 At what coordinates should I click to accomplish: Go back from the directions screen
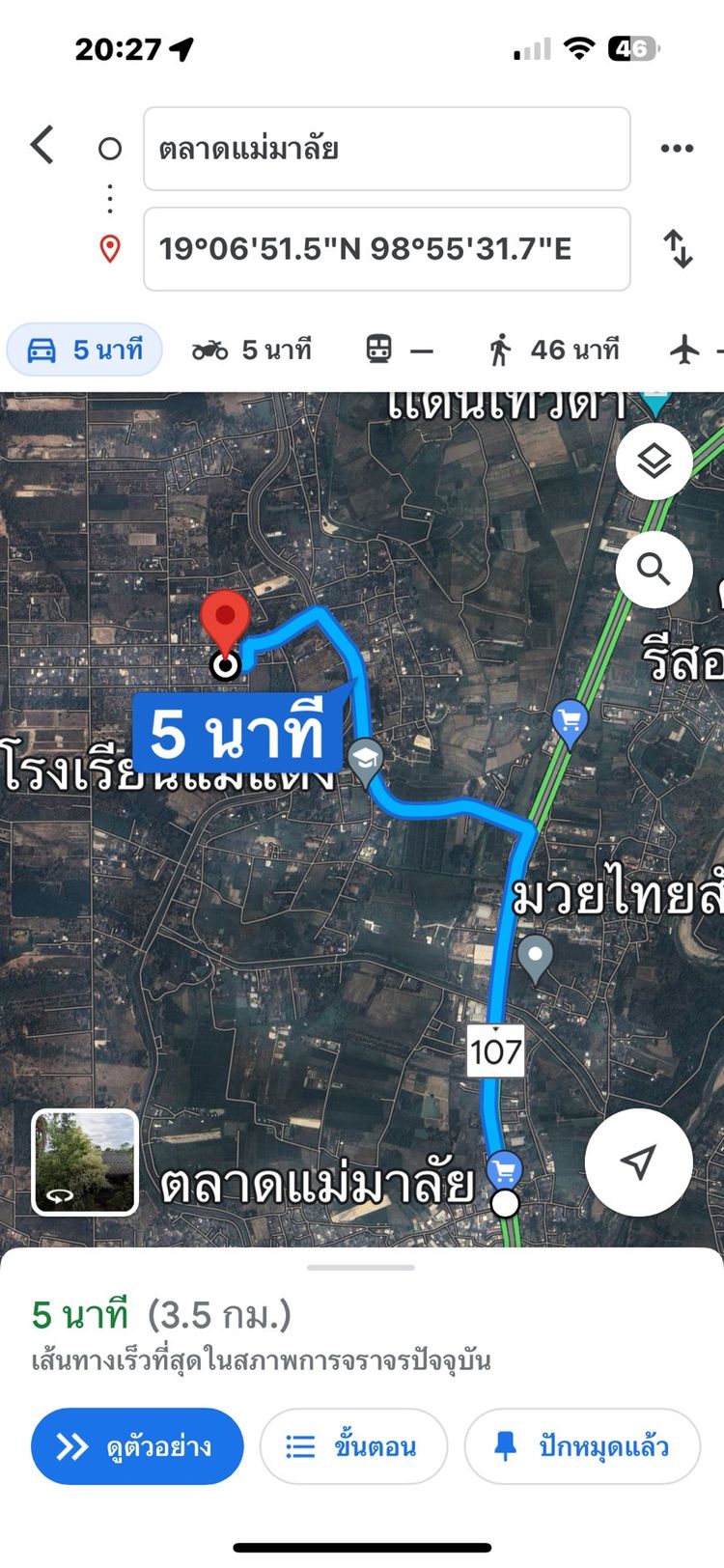42,146
